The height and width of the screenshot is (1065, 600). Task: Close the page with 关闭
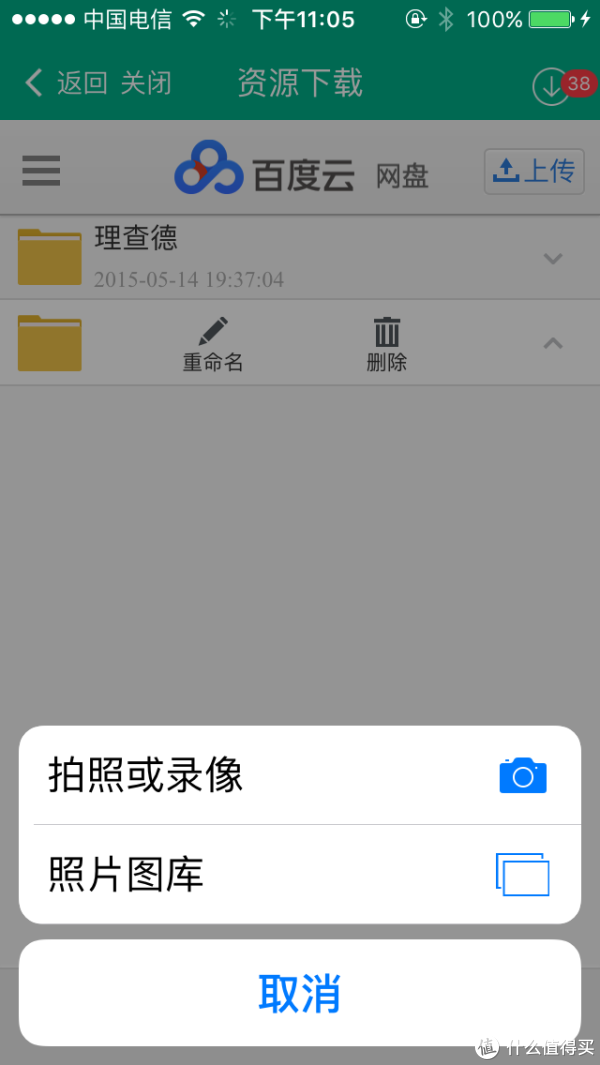pyautogui.click(x=146, y=84)
